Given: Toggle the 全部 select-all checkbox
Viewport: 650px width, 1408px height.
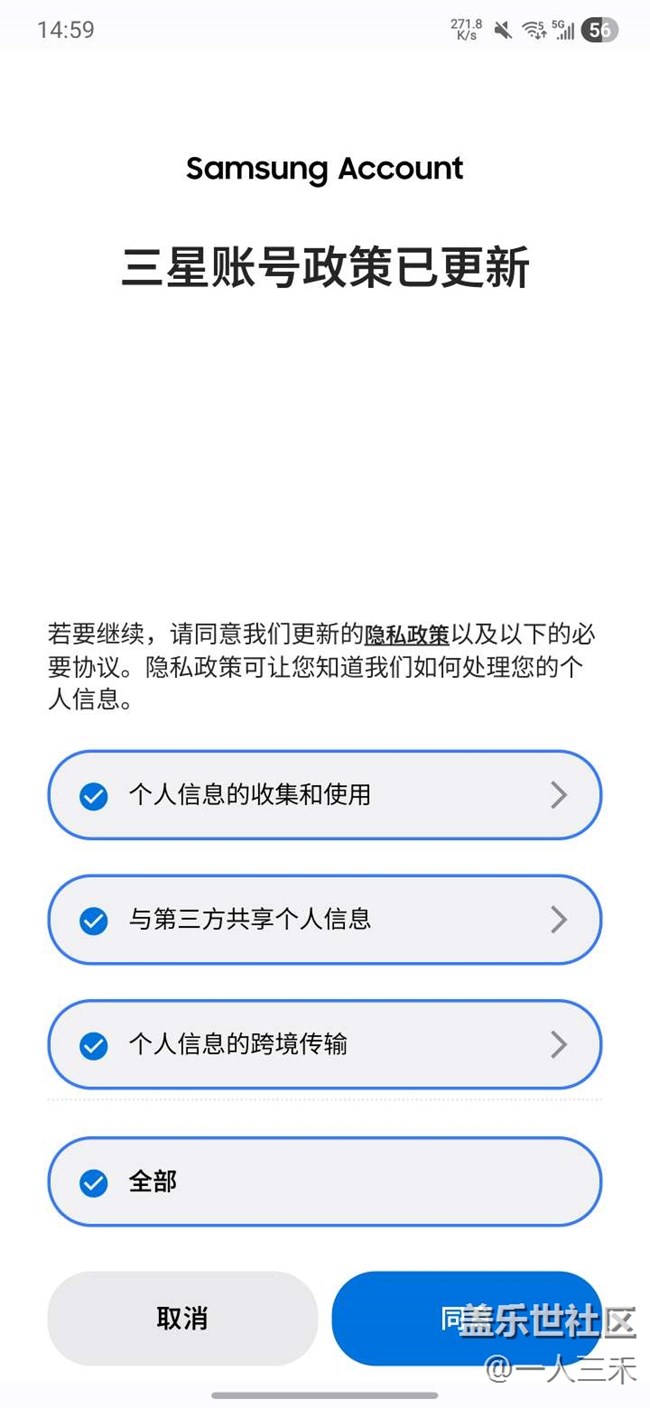Looking at the screenshot, I should (x=94, y=1183).
